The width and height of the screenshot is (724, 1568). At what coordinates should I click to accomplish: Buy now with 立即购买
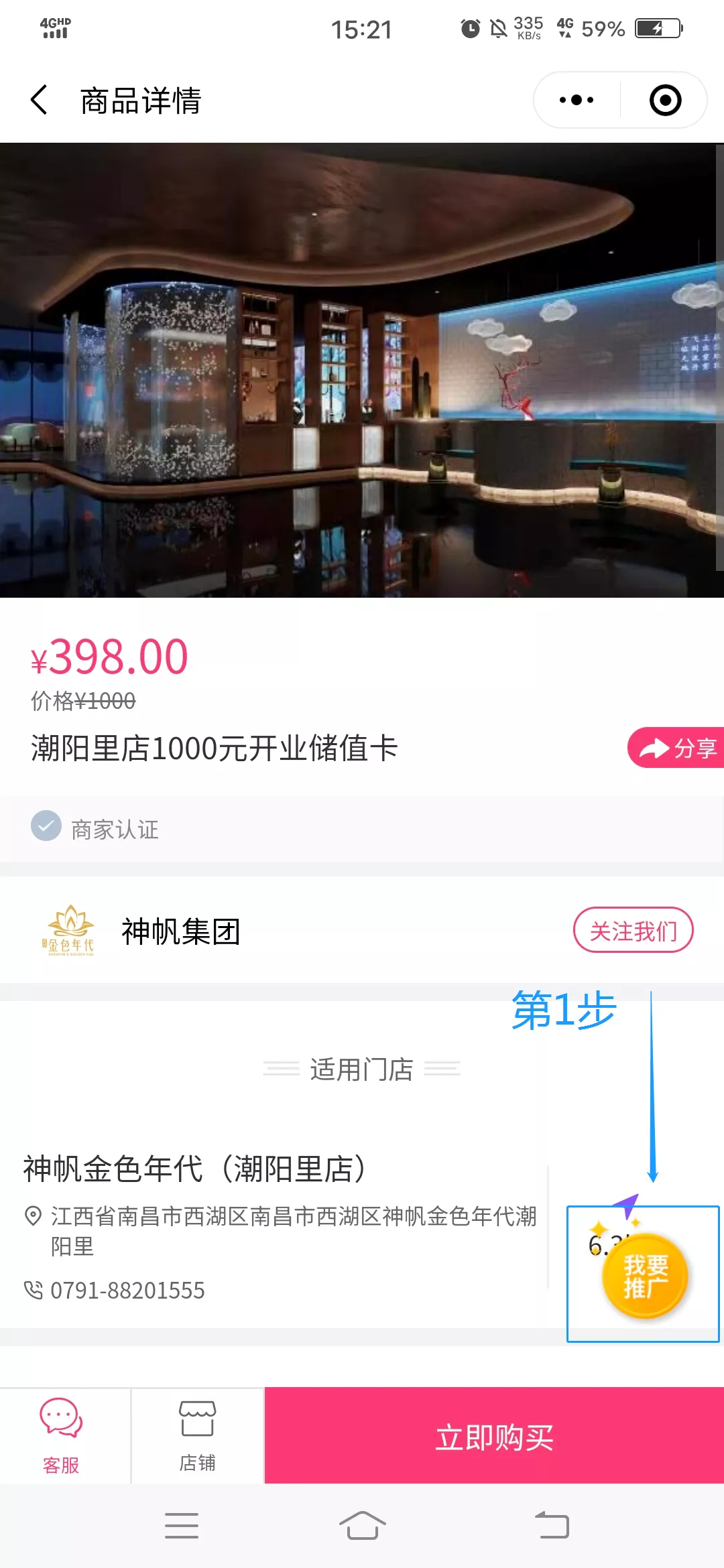point(494,1435)
